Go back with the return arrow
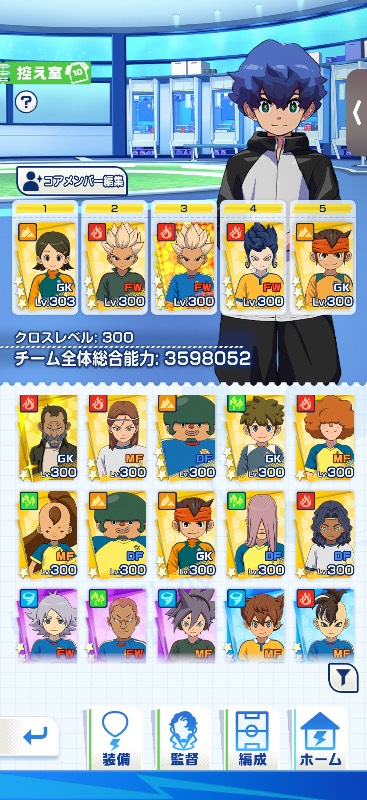The height and width of the screenshot is (800, 367). (32, 736)
